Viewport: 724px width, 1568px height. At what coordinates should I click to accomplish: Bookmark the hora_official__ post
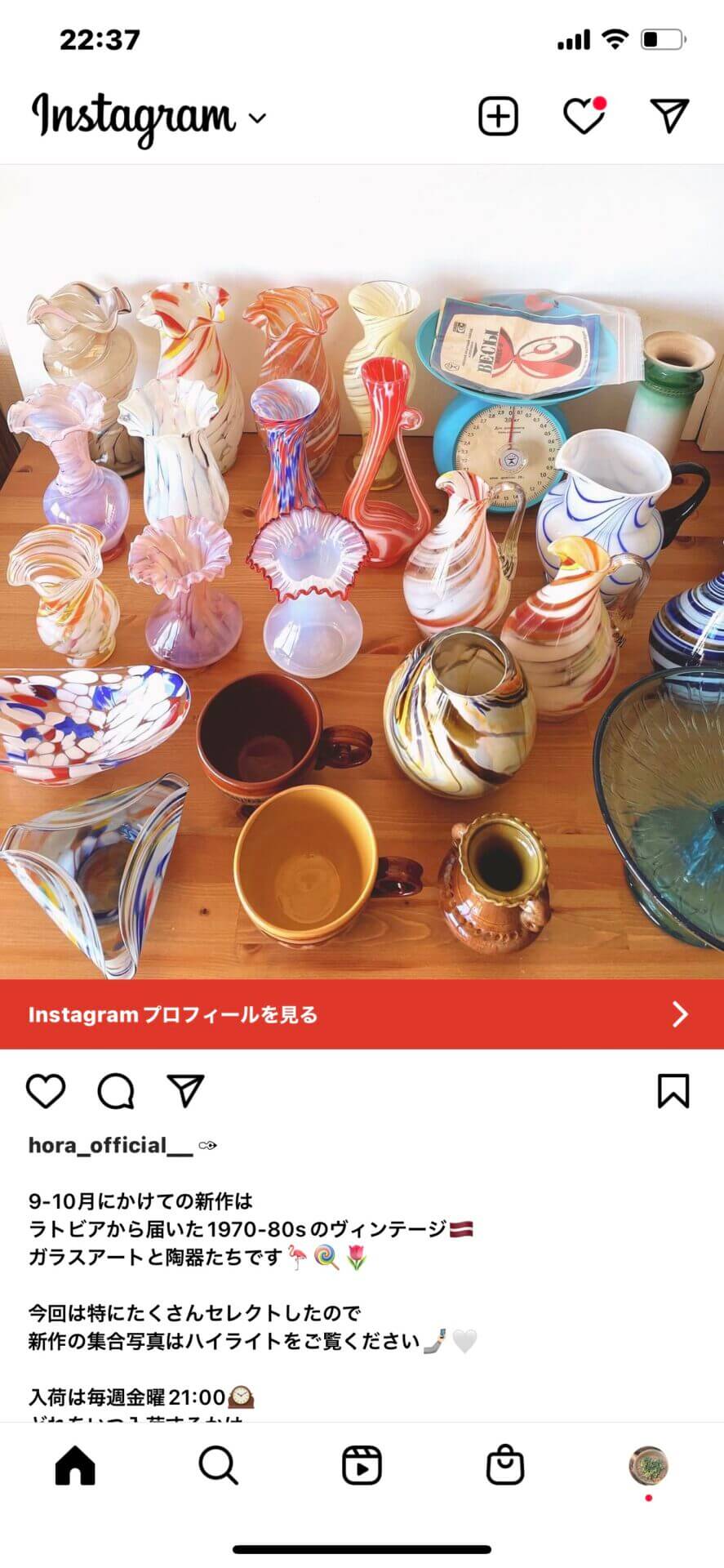click(x=673, y=1091)
